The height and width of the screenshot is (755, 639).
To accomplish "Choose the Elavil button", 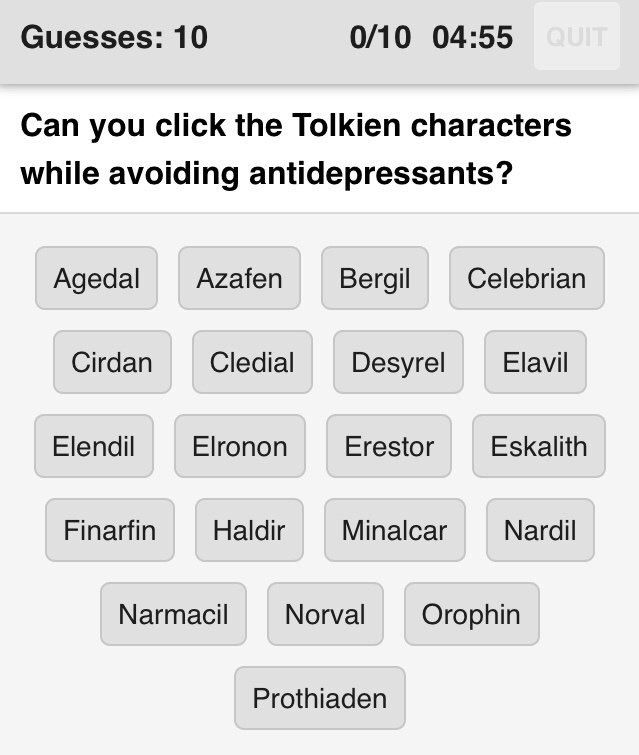I will 535,362.
